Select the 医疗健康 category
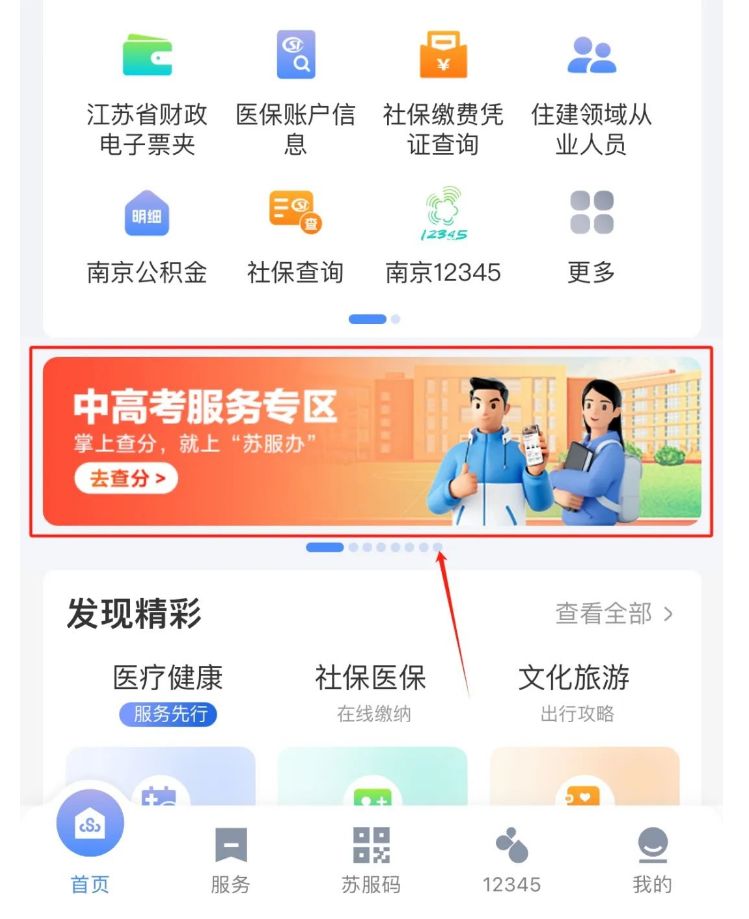Screen dimensions: 749x919 click(x=167, y=678)
